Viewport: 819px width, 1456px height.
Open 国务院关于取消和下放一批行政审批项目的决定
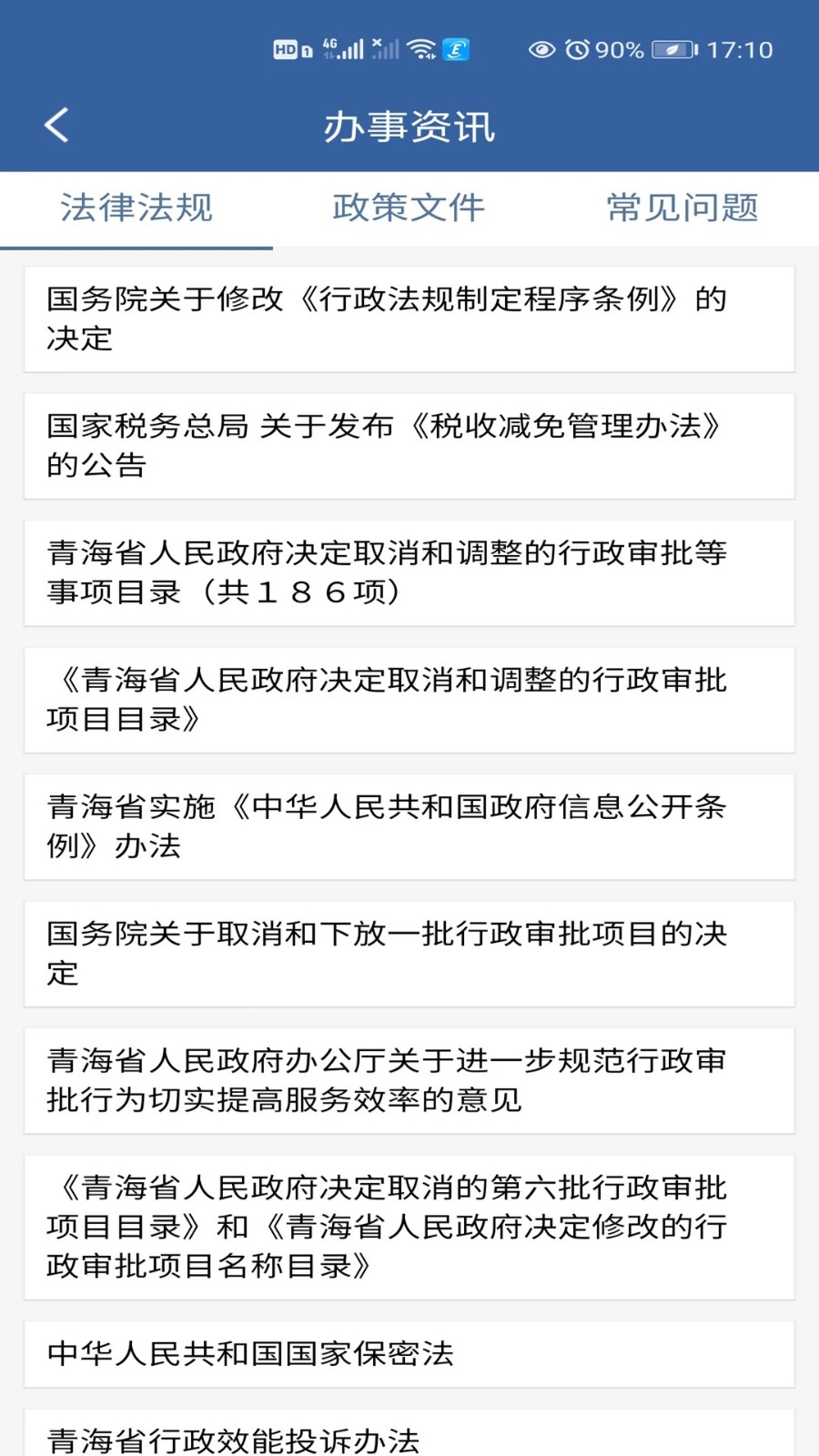click(409, 954)
